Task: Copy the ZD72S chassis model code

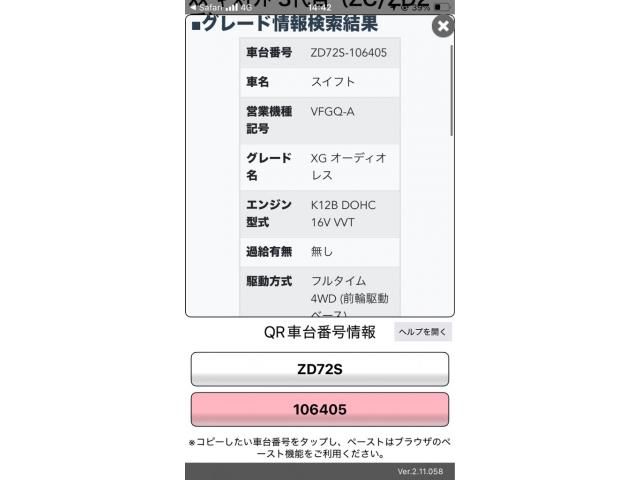Action: click(x=320, y=369)
